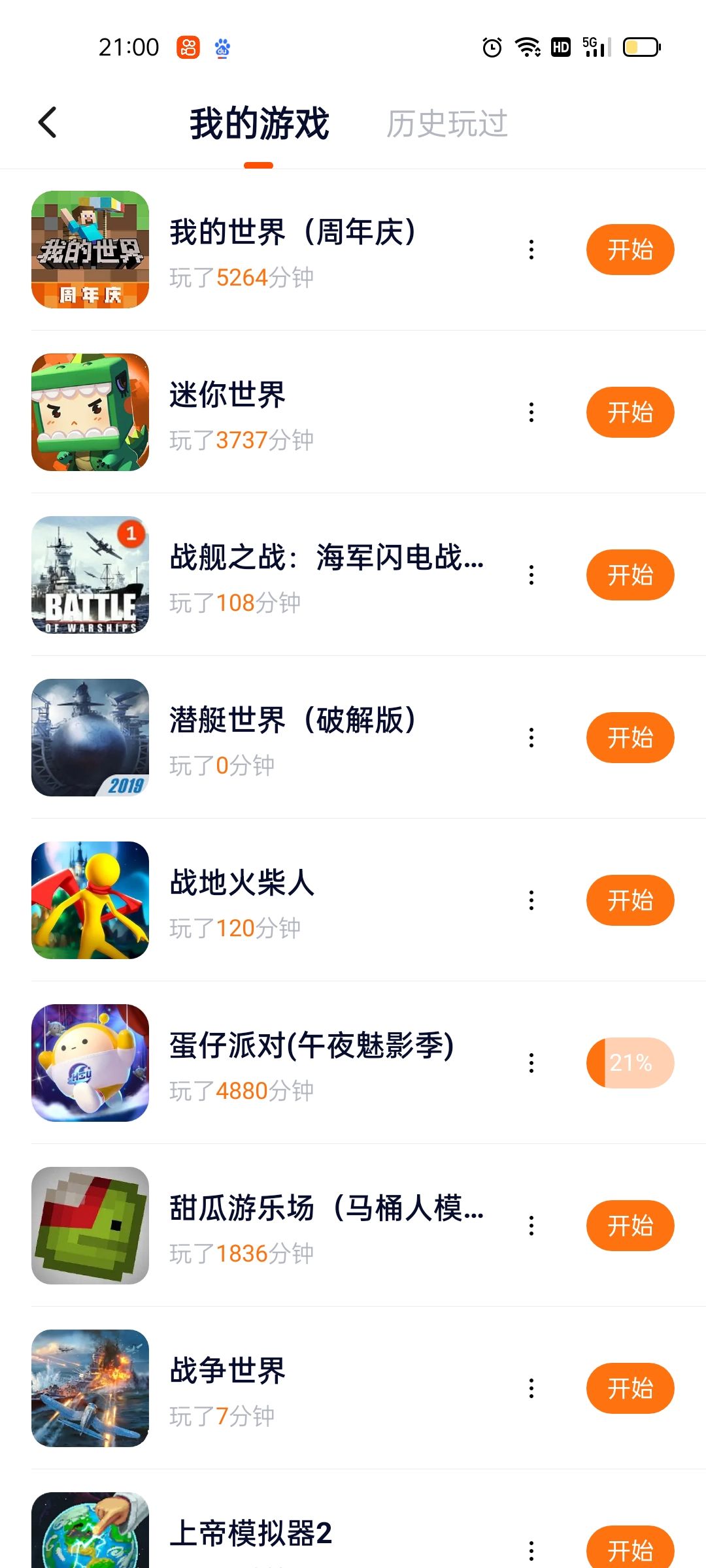Open more options for 蛋仔派对

tap(531, 1063)
